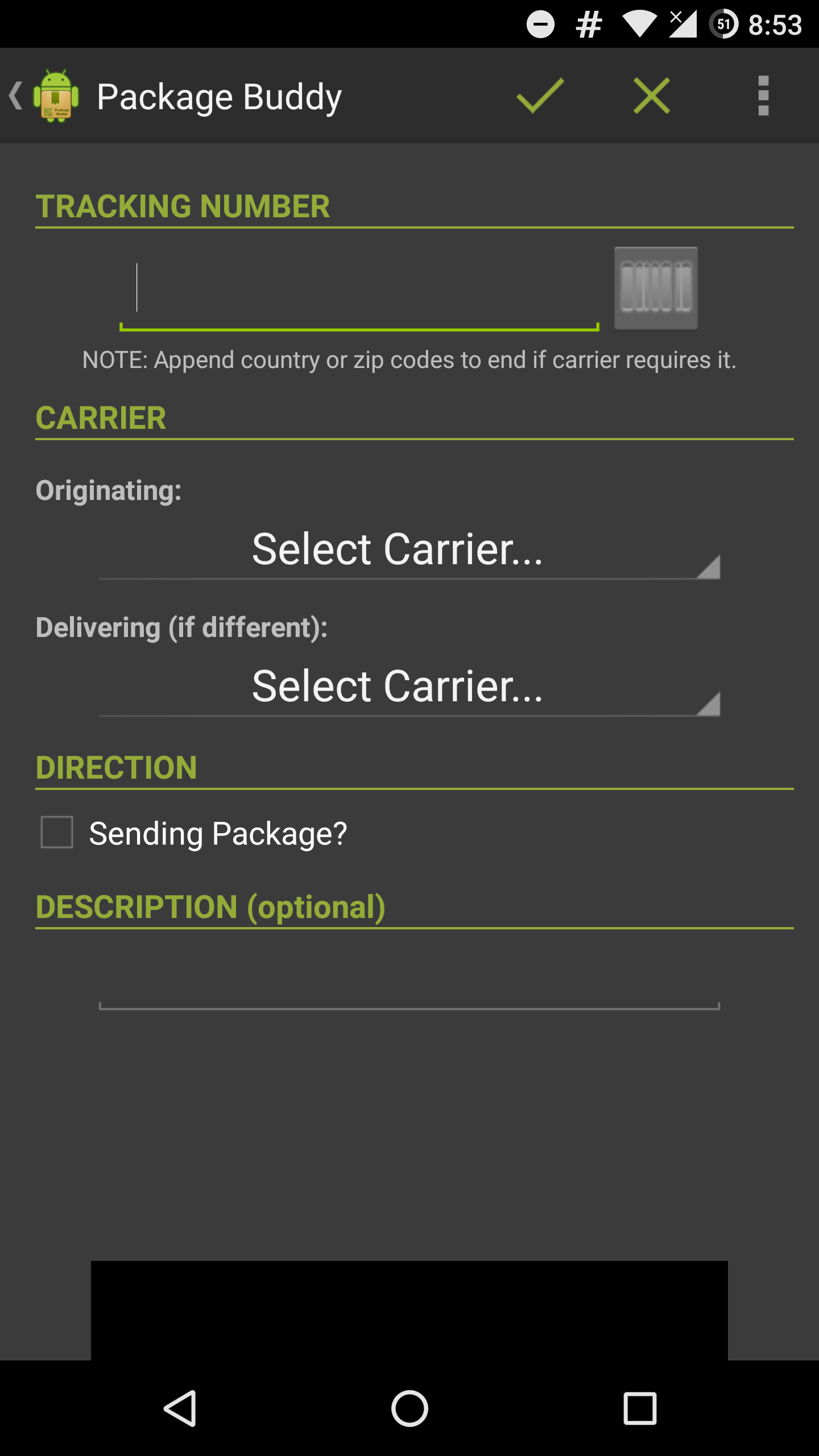Confirm package with the checkmark icon
The height and width of the screenshot is (1456, 819).
(540, 96)
